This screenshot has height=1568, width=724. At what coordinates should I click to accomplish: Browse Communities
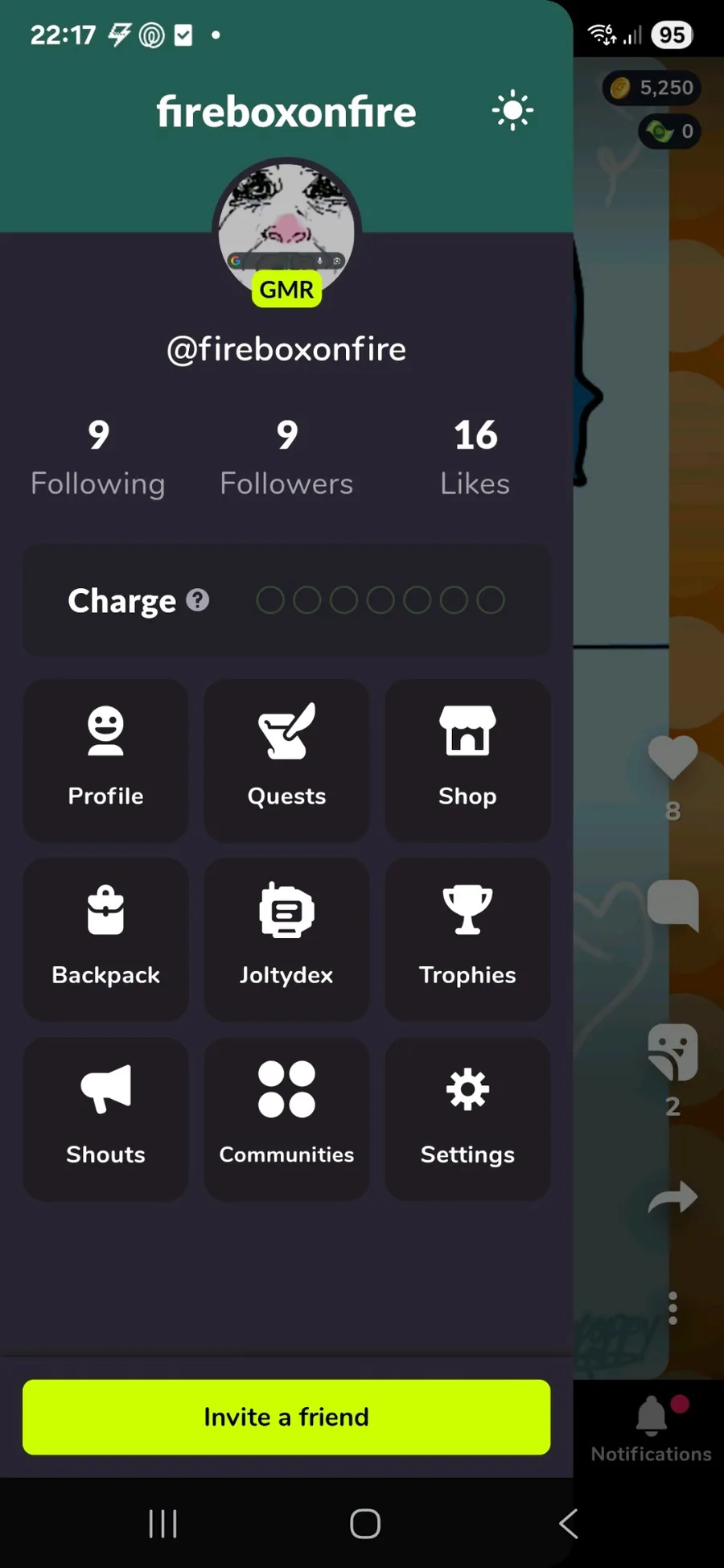point(286,1118)
